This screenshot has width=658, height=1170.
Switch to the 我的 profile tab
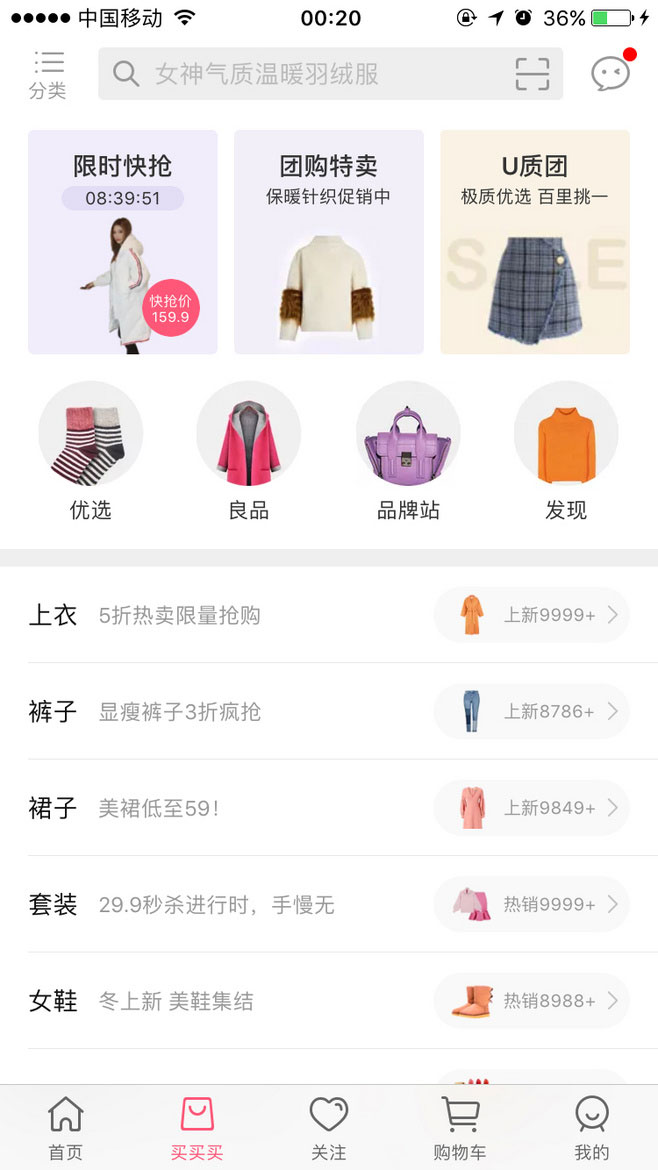pos(592,1128)
